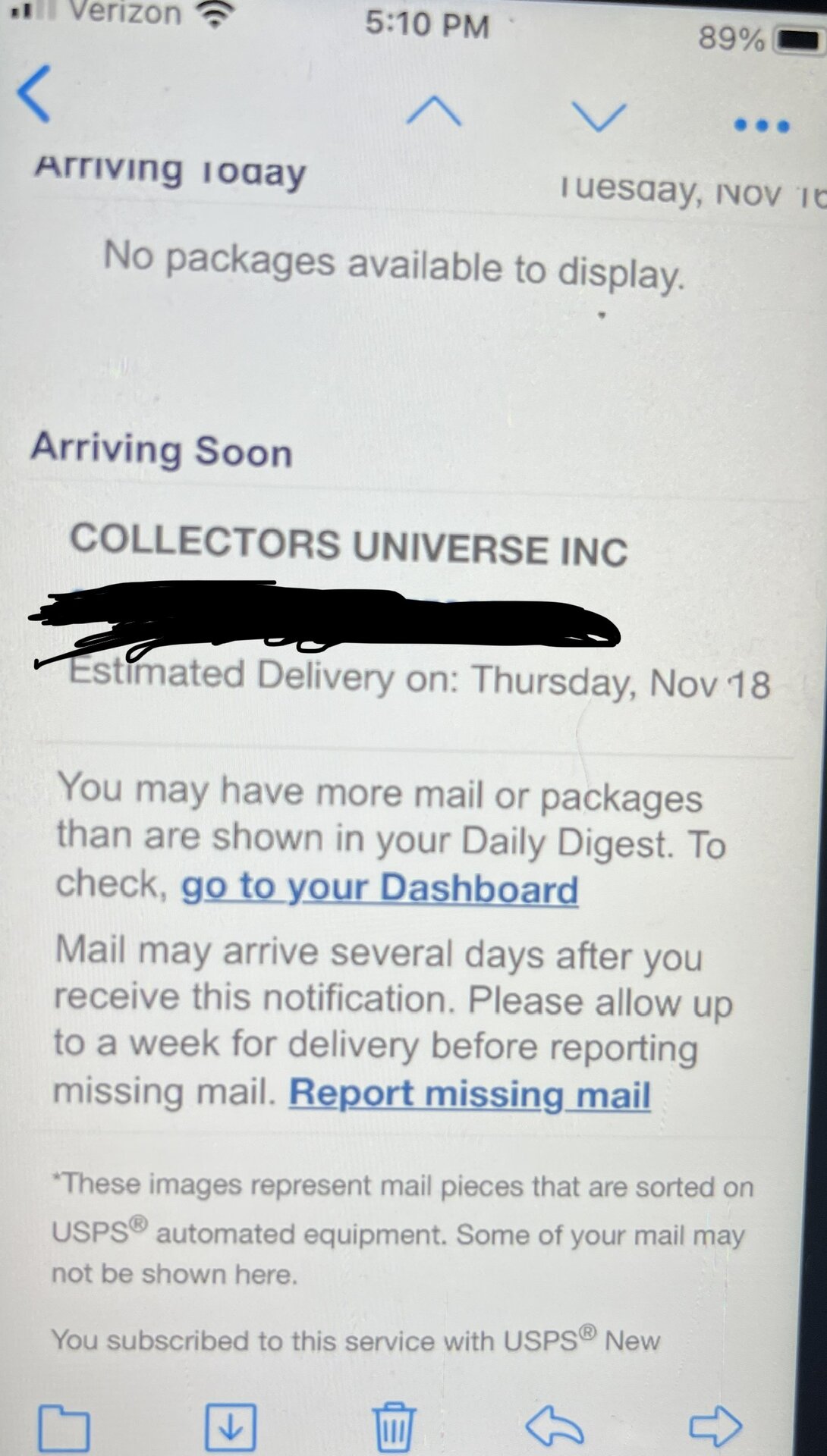Move this email to a folder
The width and height of the screenshot is (827, 1456).
(x=64, y=1427)
